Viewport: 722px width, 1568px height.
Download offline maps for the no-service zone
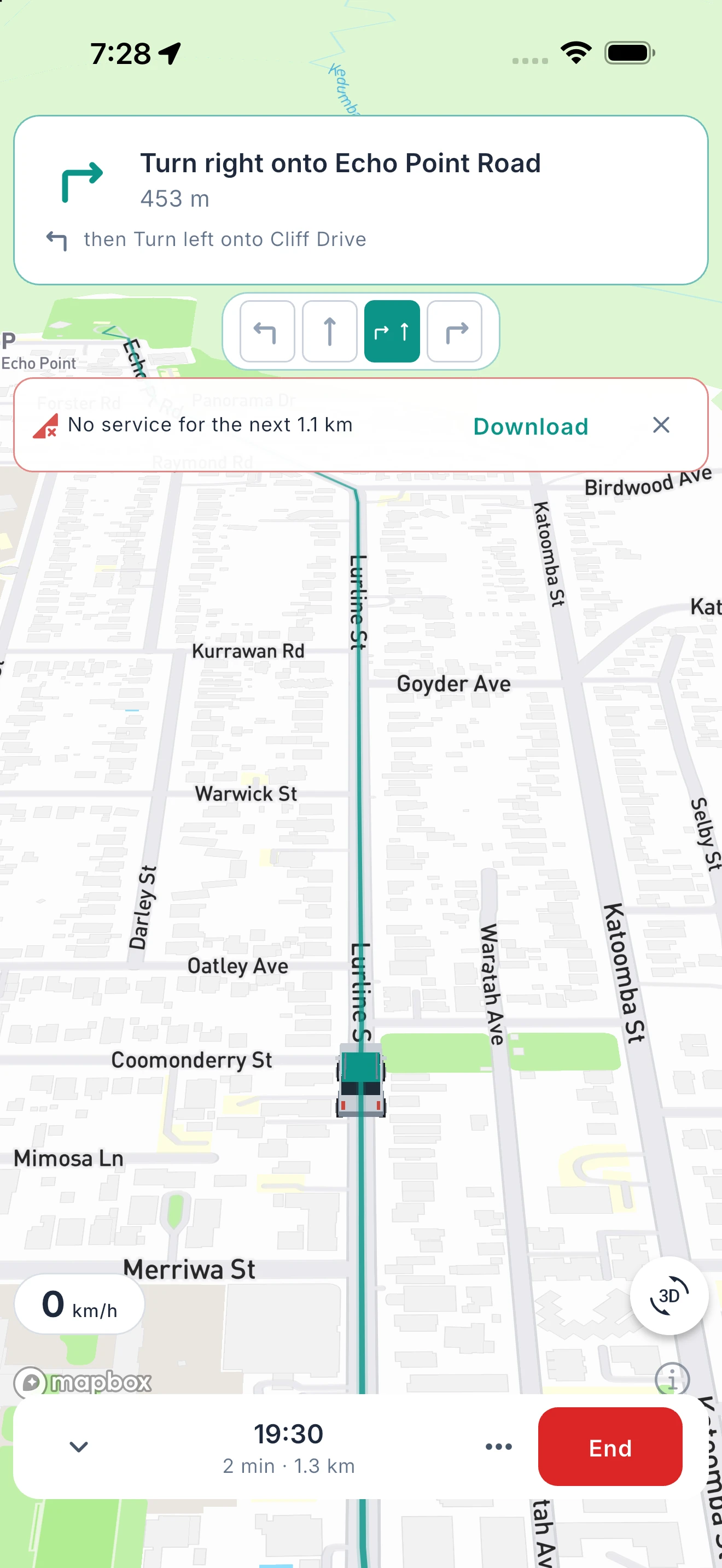(530, 426)
